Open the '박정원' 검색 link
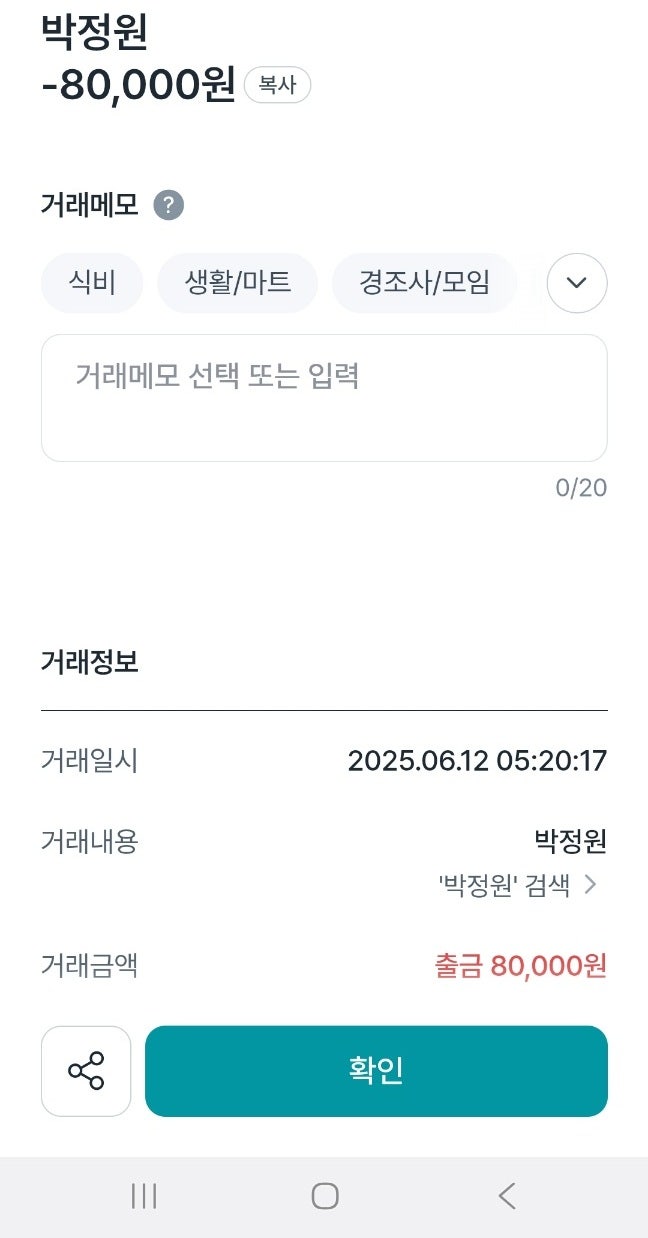This screenshot has width=648, height=1238. click(517, 885)
